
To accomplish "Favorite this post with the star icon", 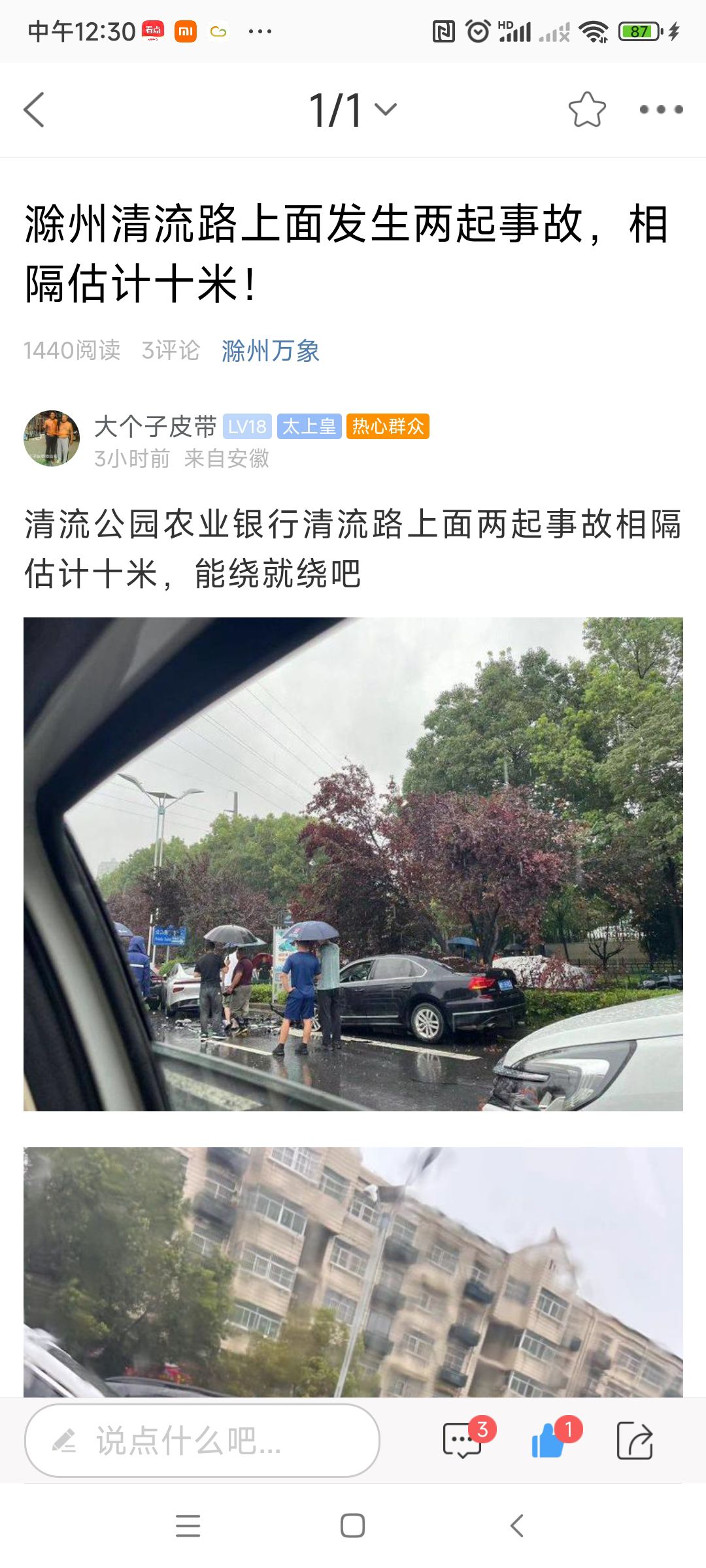I will [x=587, y=110].
